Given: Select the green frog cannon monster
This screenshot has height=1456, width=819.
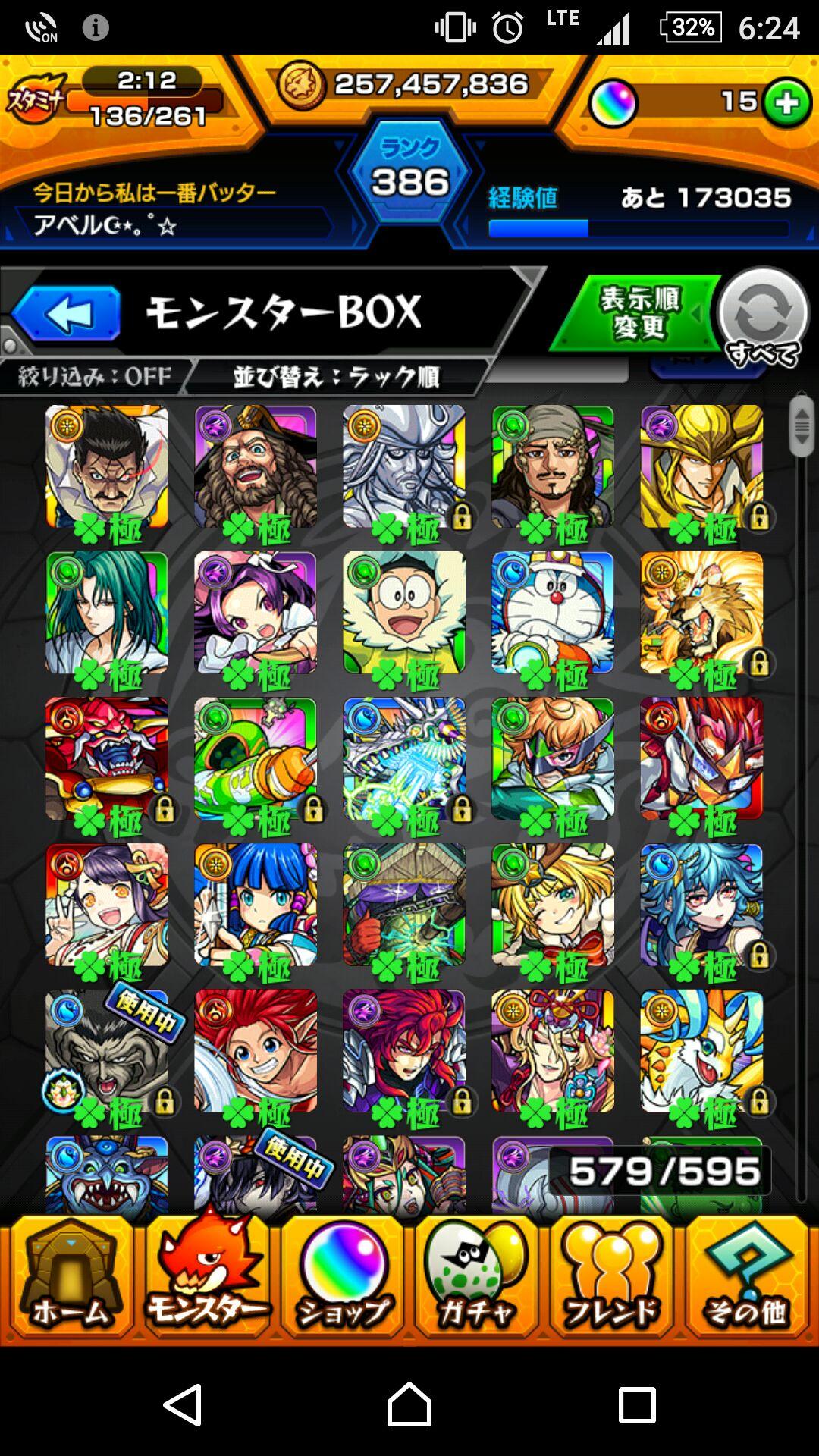Looking at the screenshot, I should pyautogui.click(x=256, y=759).
